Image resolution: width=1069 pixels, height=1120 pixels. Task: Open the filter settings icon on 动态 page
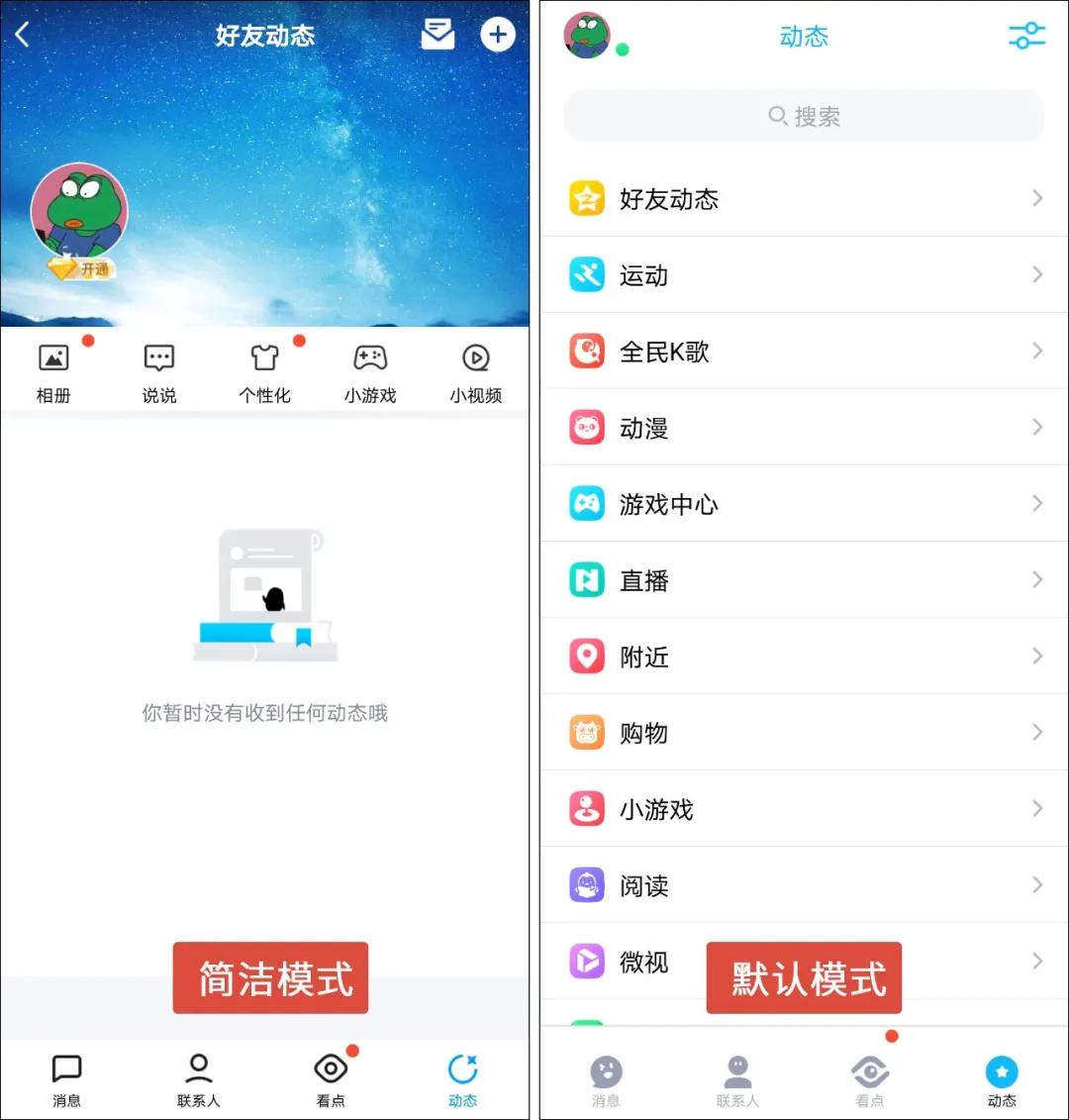1026,35
